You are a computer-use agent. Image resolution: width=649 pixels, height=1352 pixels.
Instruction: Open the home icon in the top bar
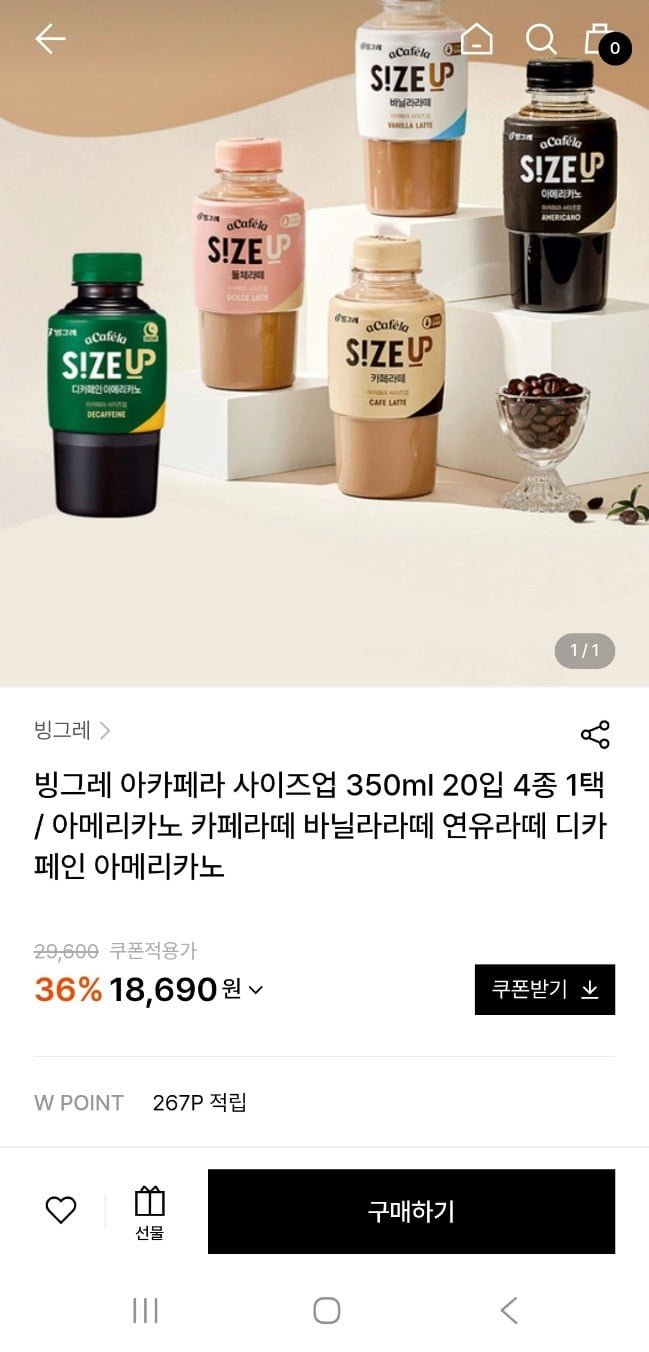[477, 40]
